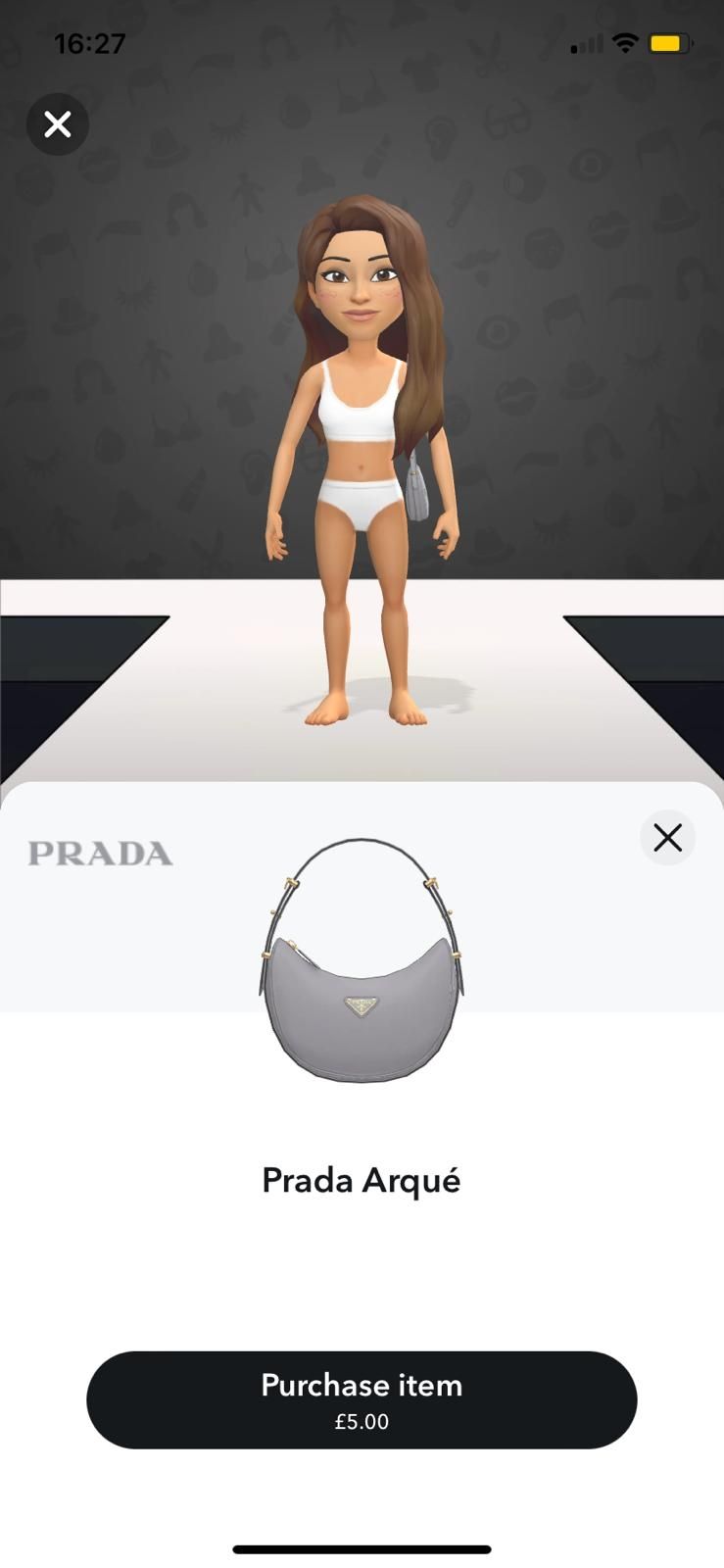724x1568 pixels.
Task: Close the avatar preview screen
Action: pyautogui.click(x=58, y=124)
